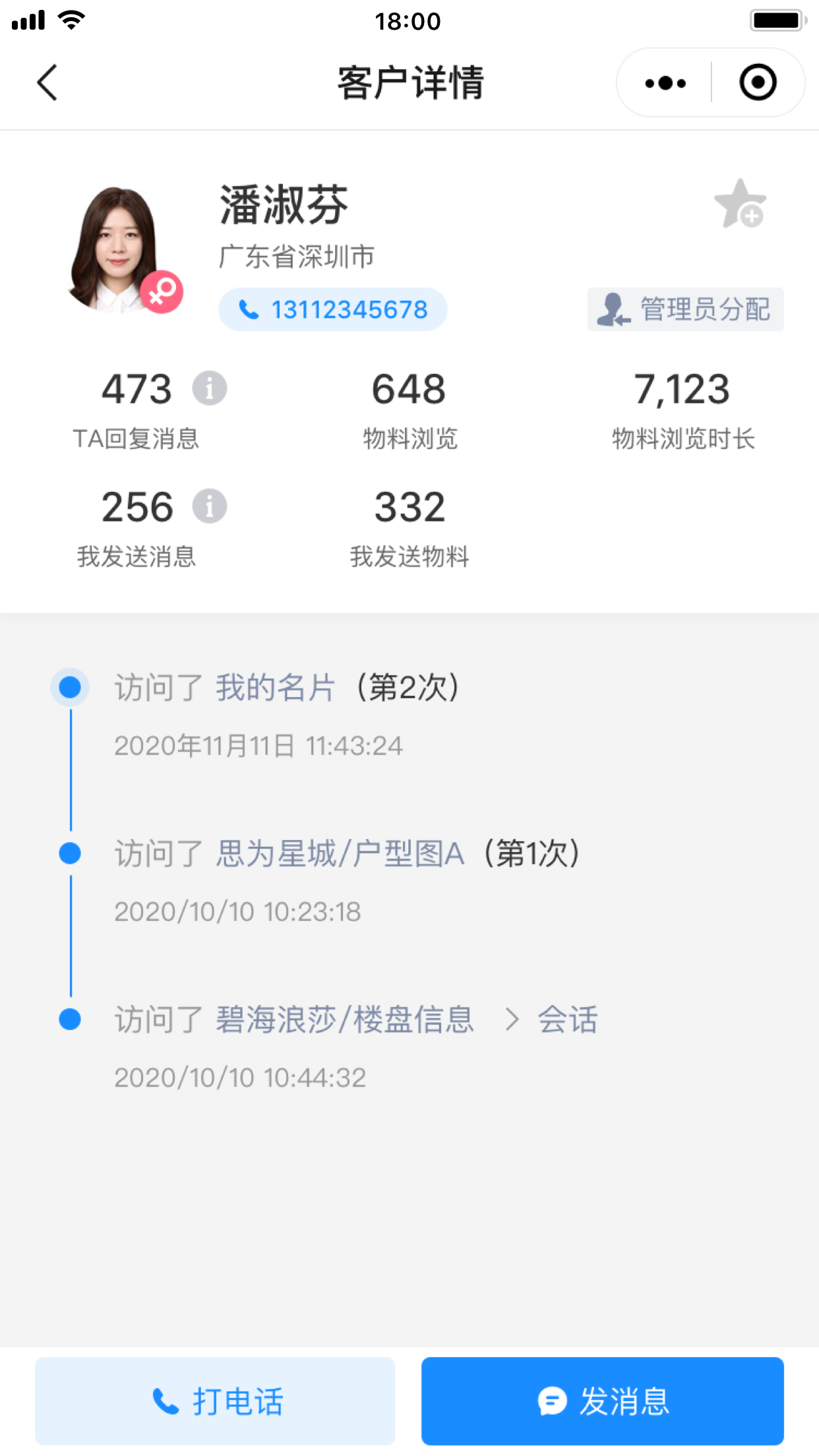Show info for TA回复消息 count
This screenshot has height=1456, width=819.
(x=210, y=388)
